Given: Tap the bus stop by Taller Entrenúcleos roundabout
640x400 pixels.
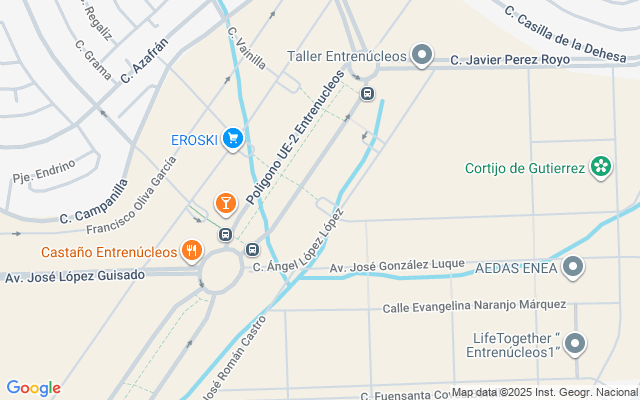Looking at the screenshot, I should [x=367, y=93].
